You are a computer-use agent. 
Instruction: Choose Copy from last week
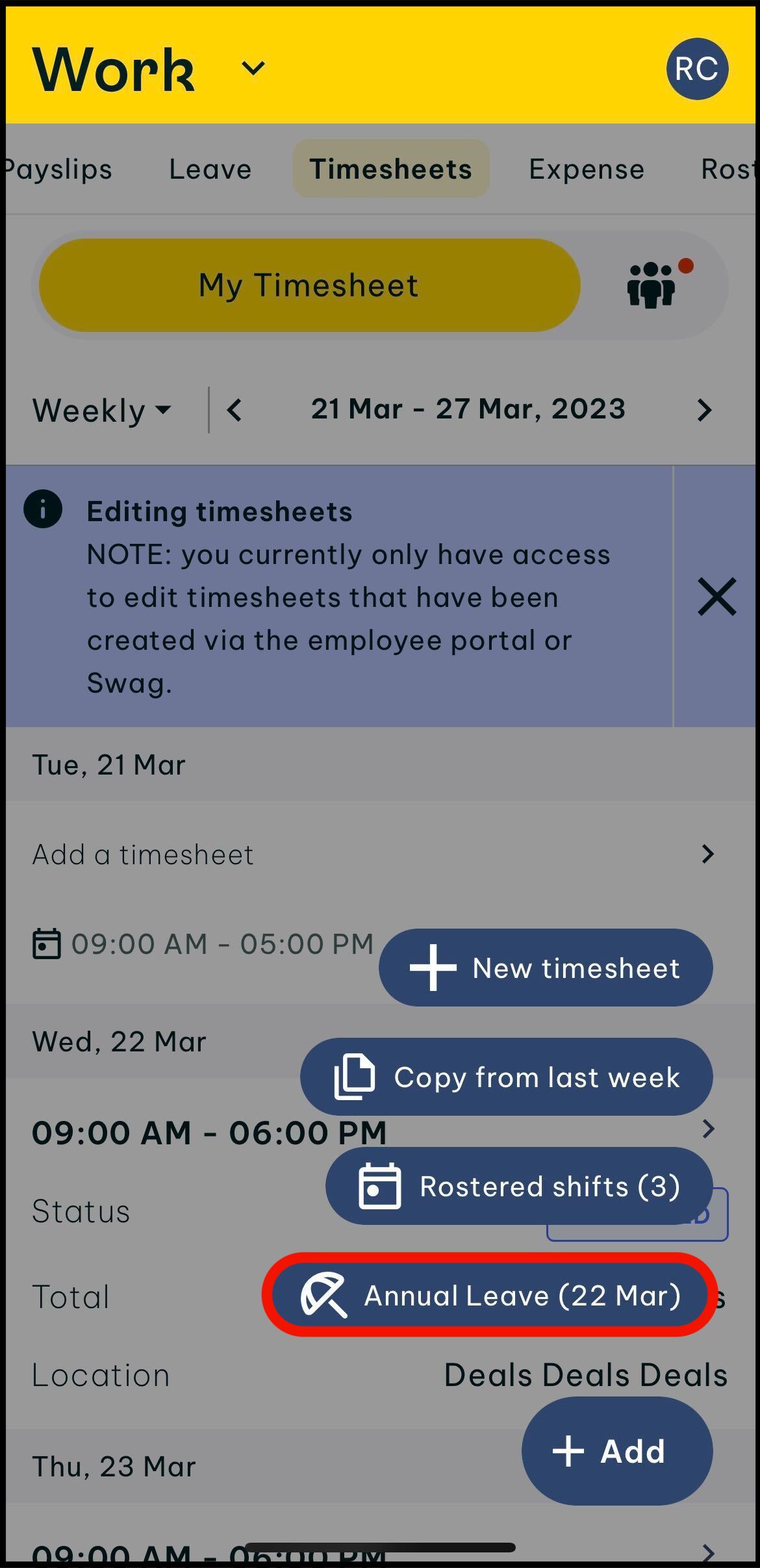point(506,1077)
